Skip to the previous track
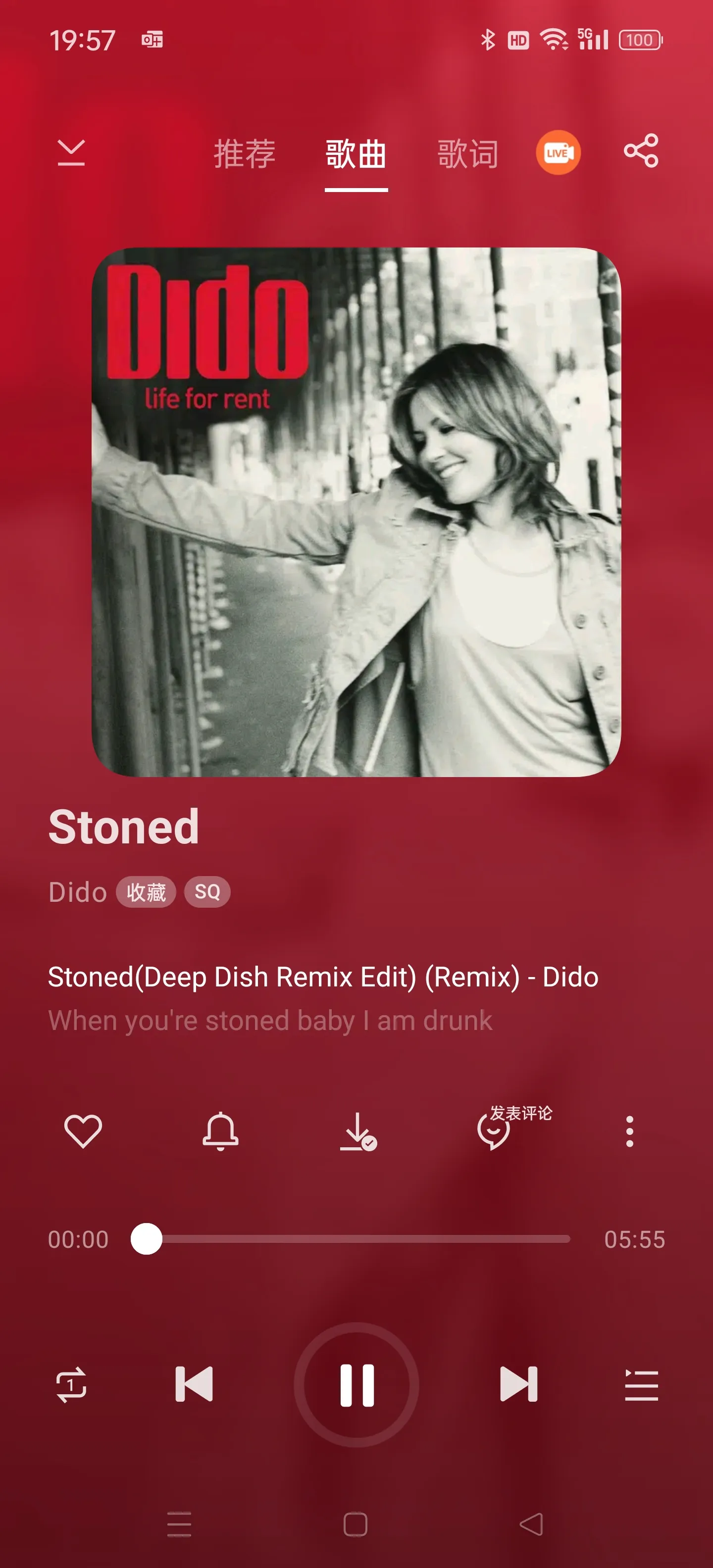713x1568 pixels. (x=194, y=1383)
